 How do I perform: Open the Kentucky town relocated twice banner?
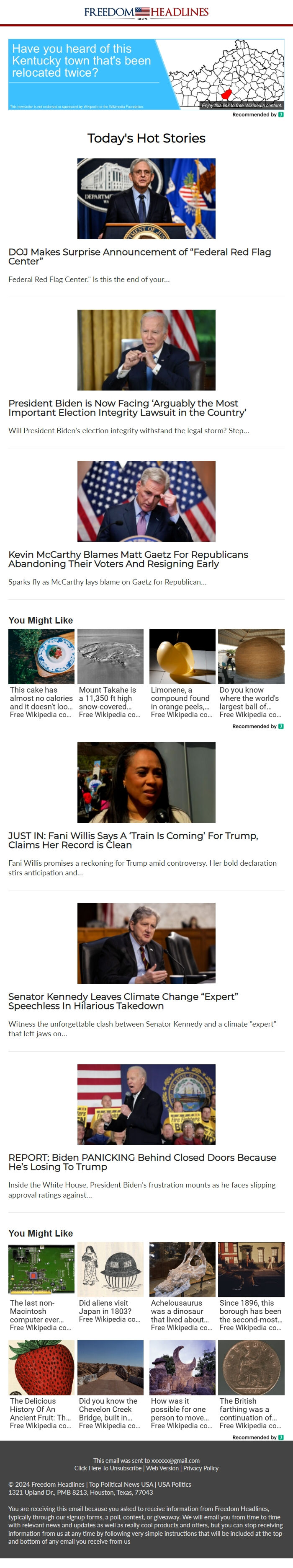pyautogui.click(x=146, y=74)
